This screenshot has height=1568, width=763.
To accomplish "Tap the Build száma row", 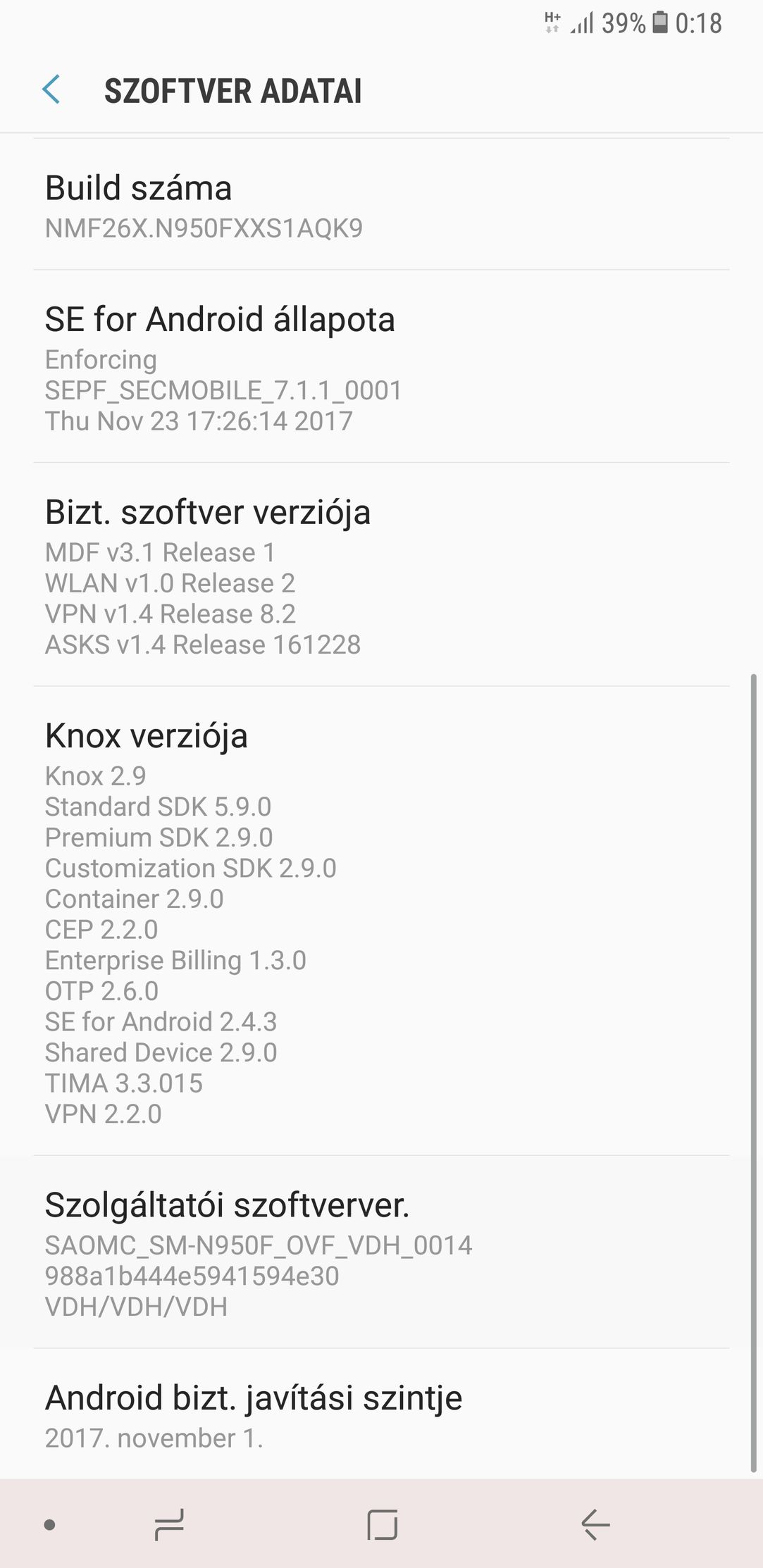I will tap(381, 205).
